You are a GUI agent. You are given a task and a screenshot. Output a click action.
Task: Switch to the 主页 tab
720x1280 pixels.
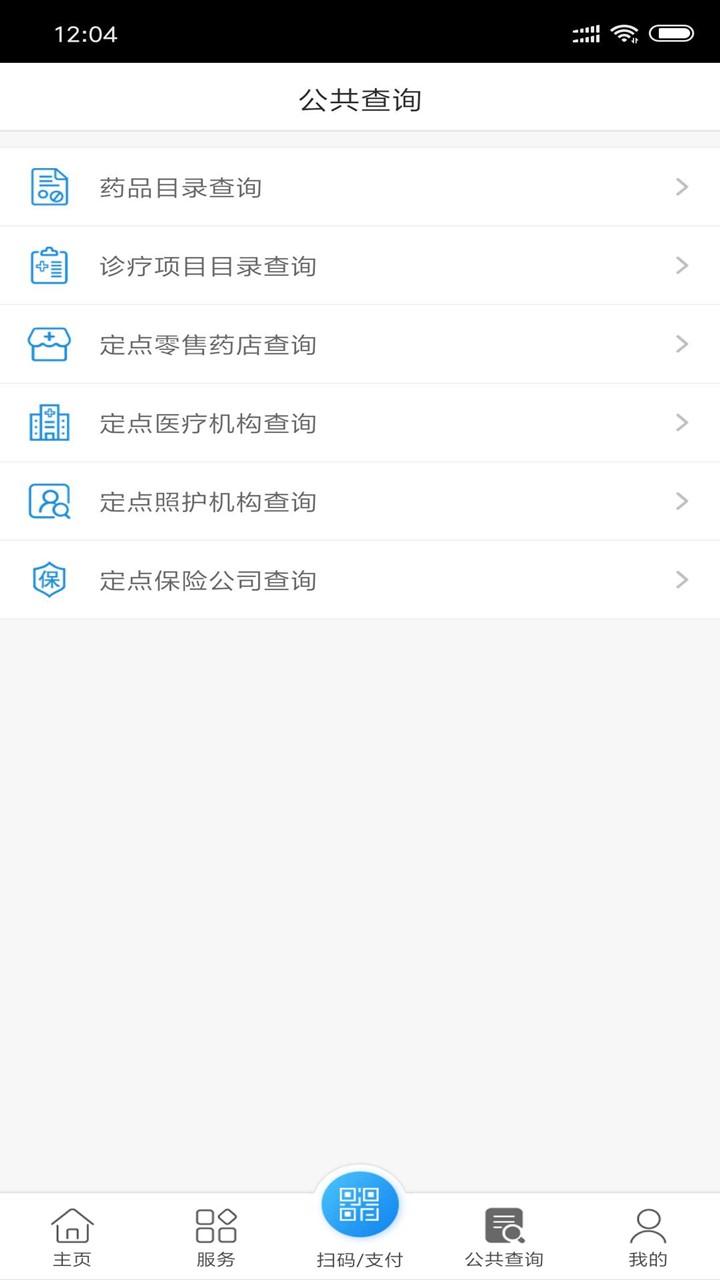[x=72, y=1237]
